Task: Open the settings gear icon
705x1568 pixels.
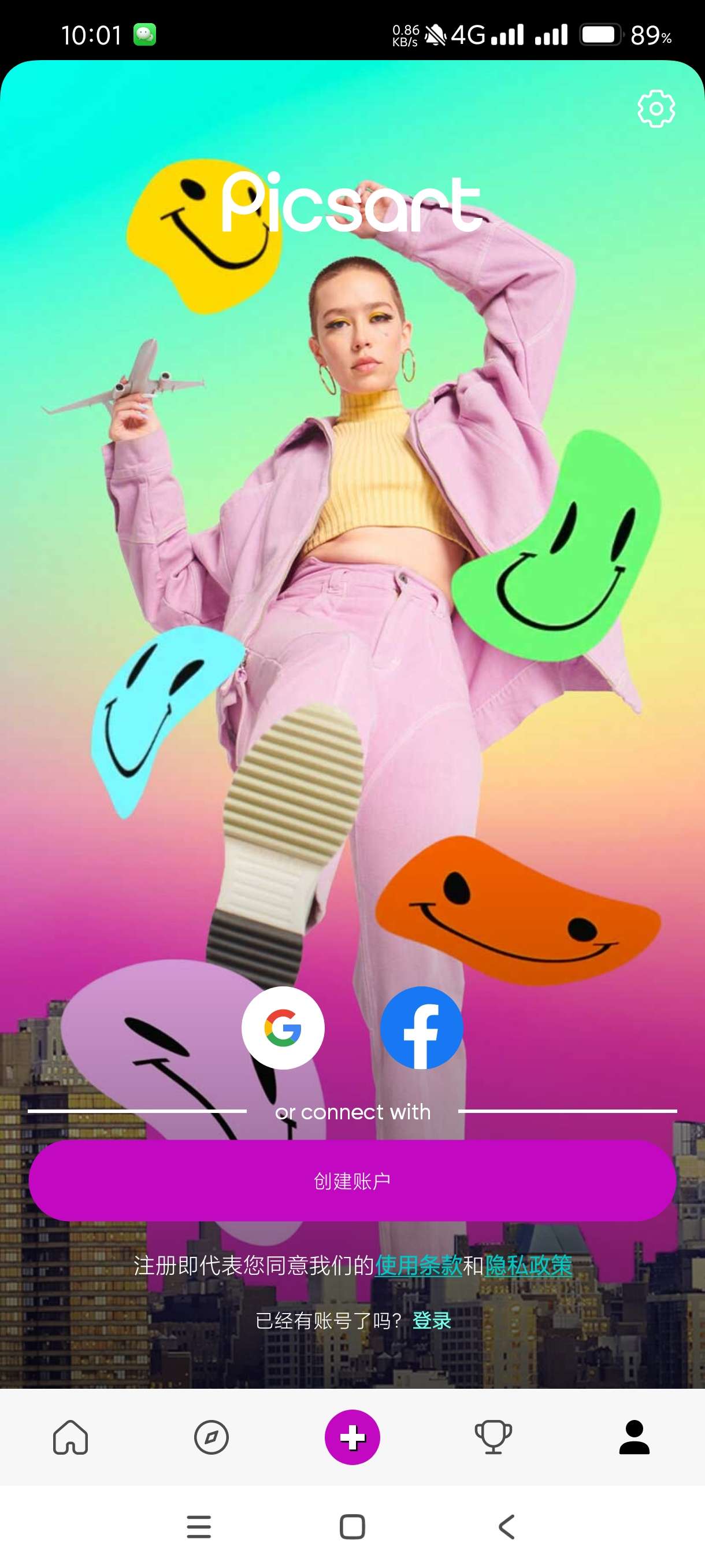Action: tap(656, 109)
